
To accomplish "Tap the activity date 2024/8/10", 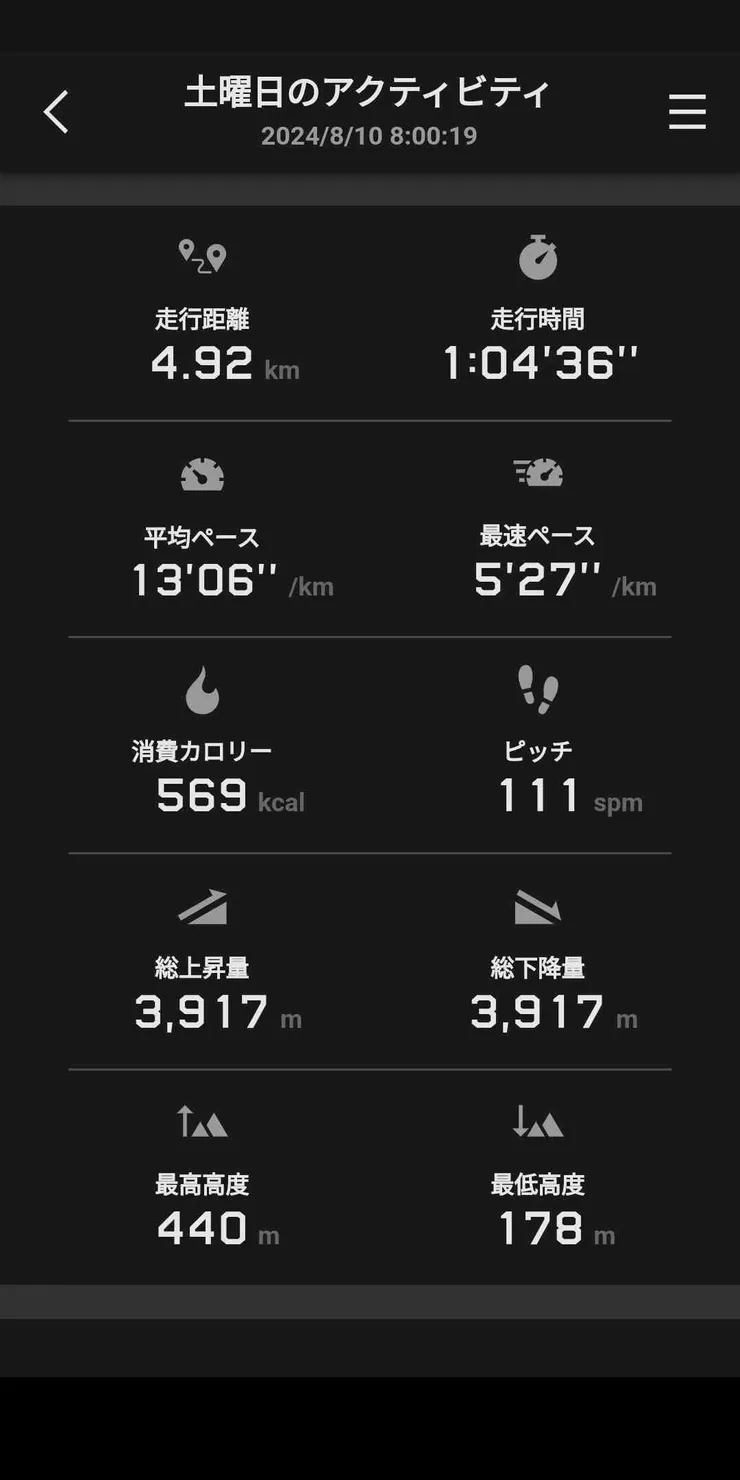I will [x=370, y=135].
